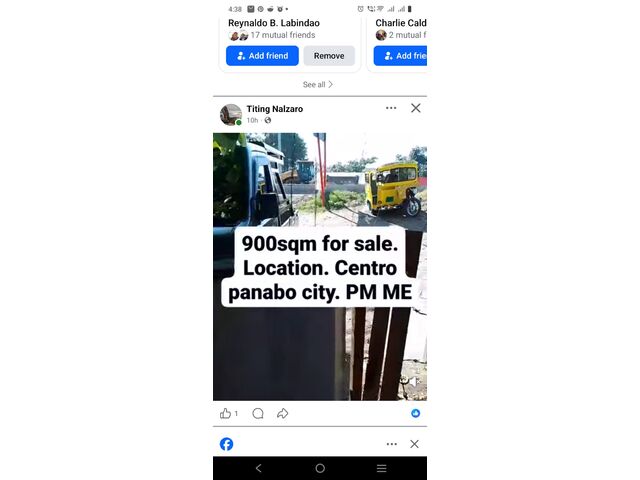The width and height of the screenshot is (640, 480).
Task: Share Titing Nalzaro's post
Action: 283,413
